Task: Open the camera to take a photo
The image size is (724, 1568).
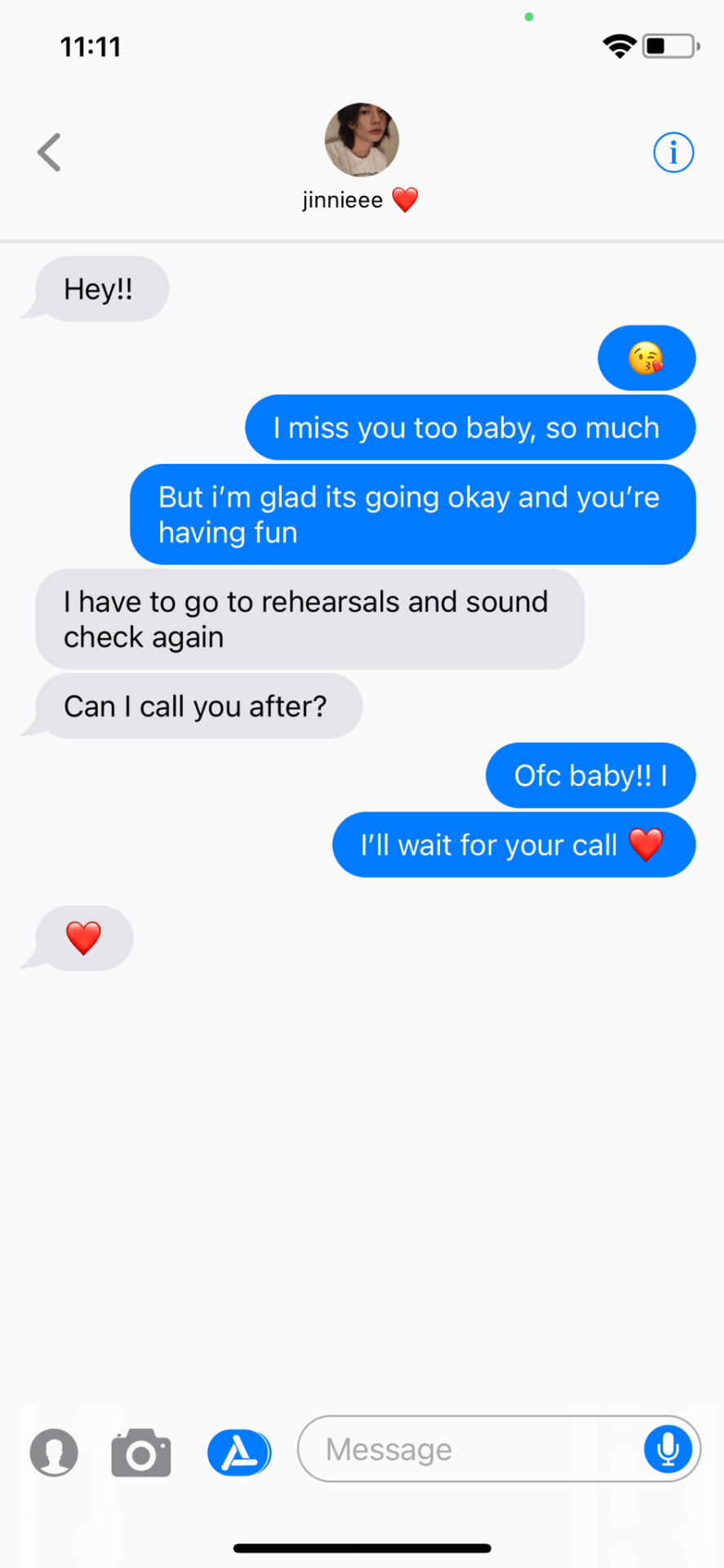Action: point(141,1453)
